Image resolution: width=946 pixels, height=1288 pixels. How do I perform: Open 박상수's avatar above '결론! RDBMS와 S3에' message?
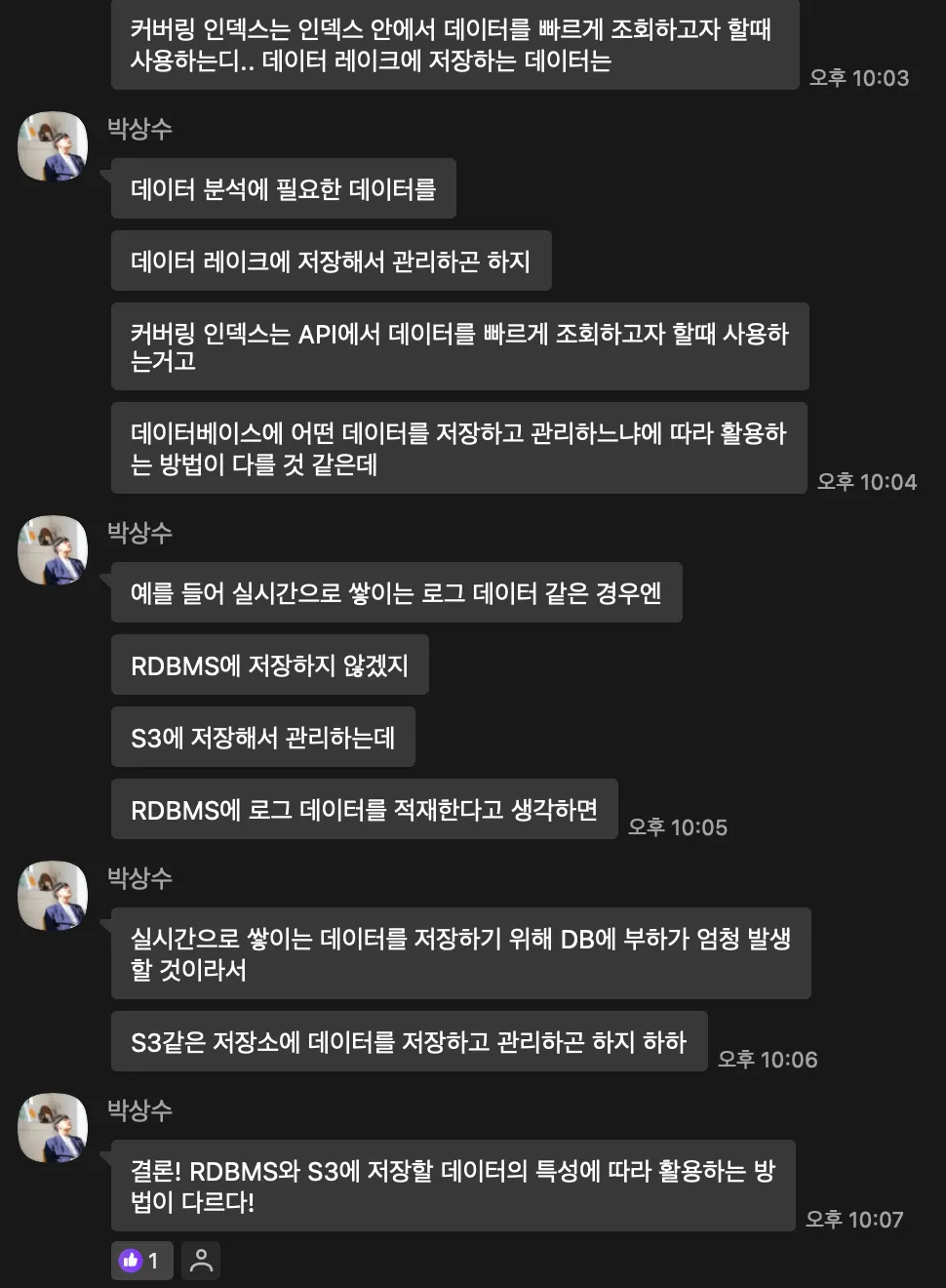53,1128
